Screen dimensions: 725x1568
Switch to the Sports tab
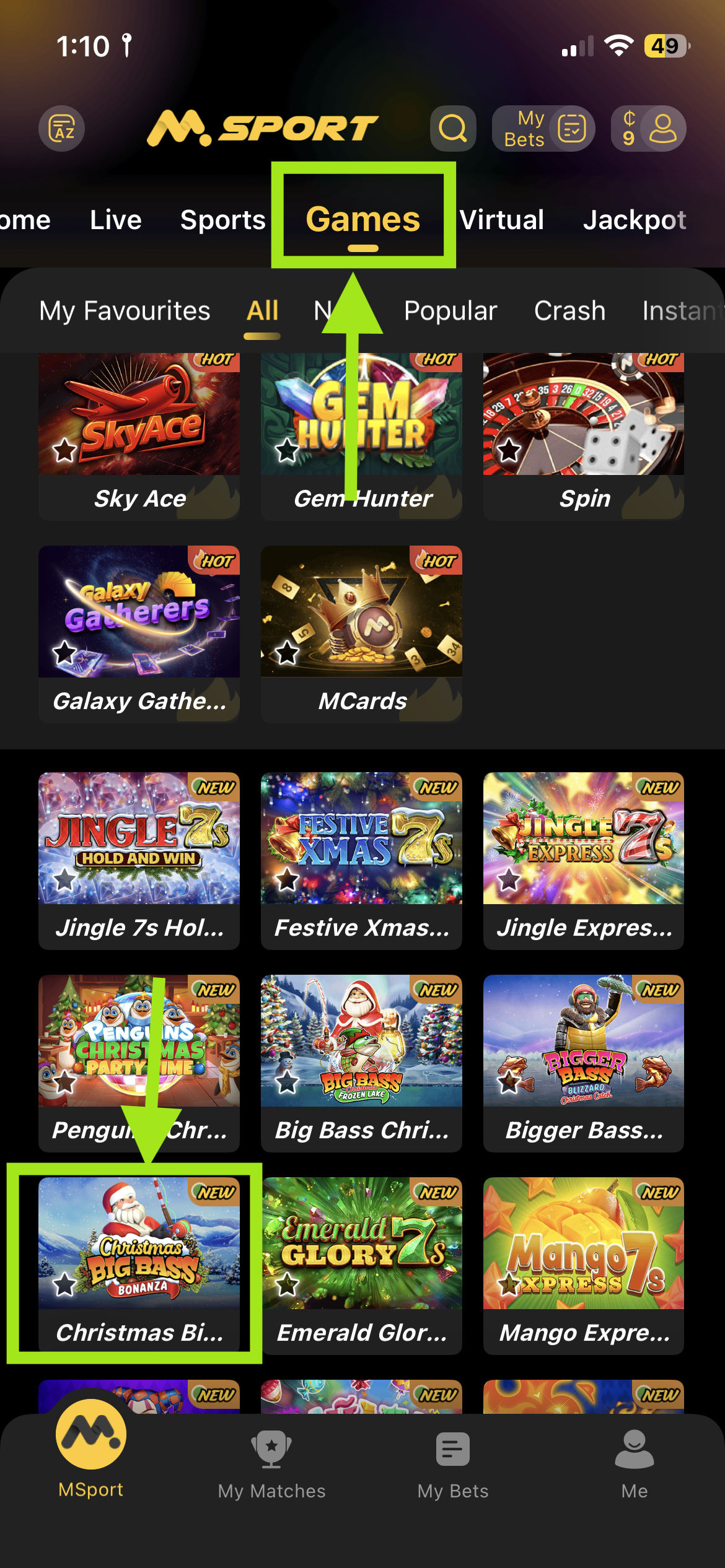tap(222, 220)
